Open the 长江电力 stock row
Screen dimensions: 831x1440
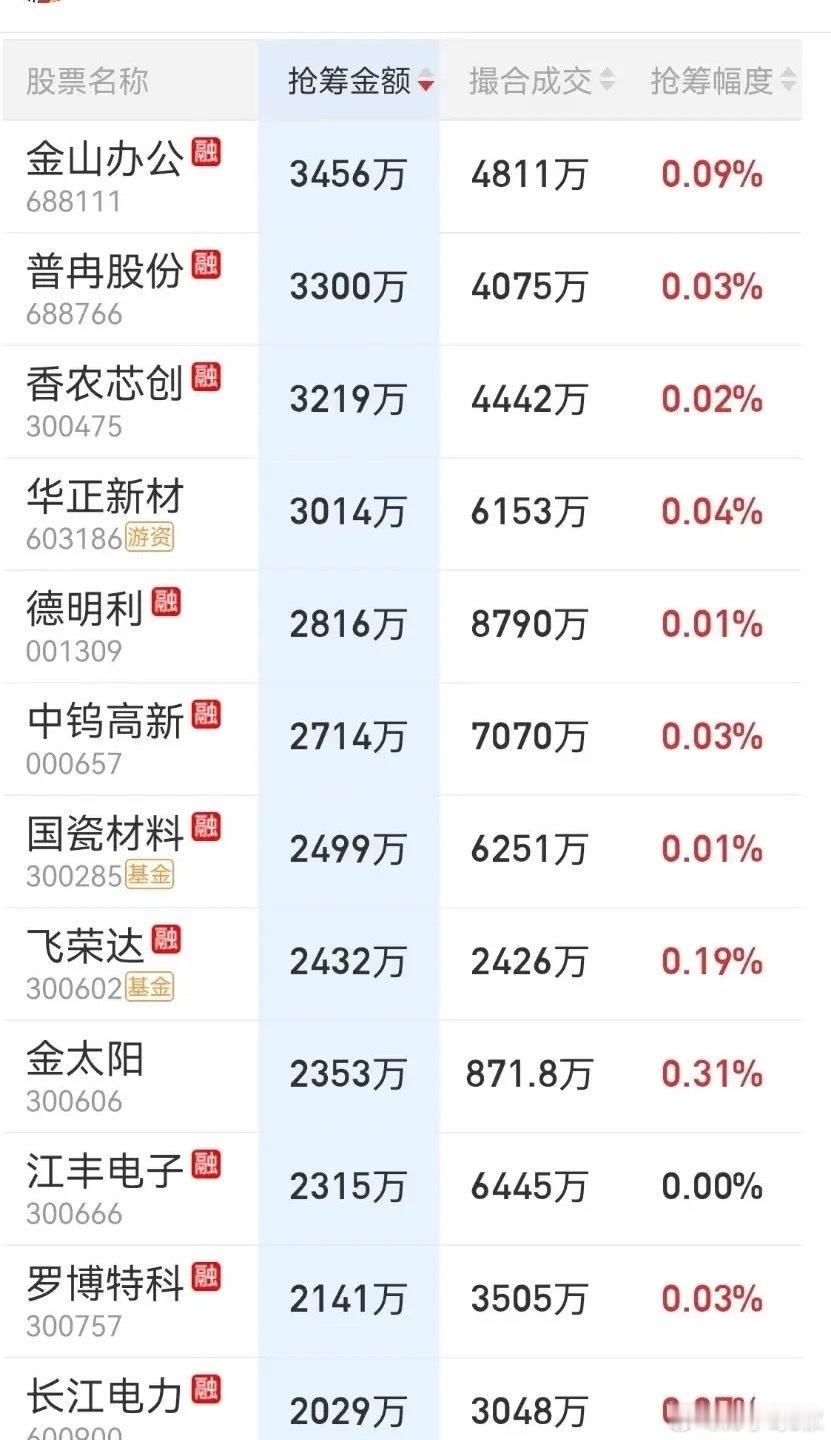tap(402, 1400)
